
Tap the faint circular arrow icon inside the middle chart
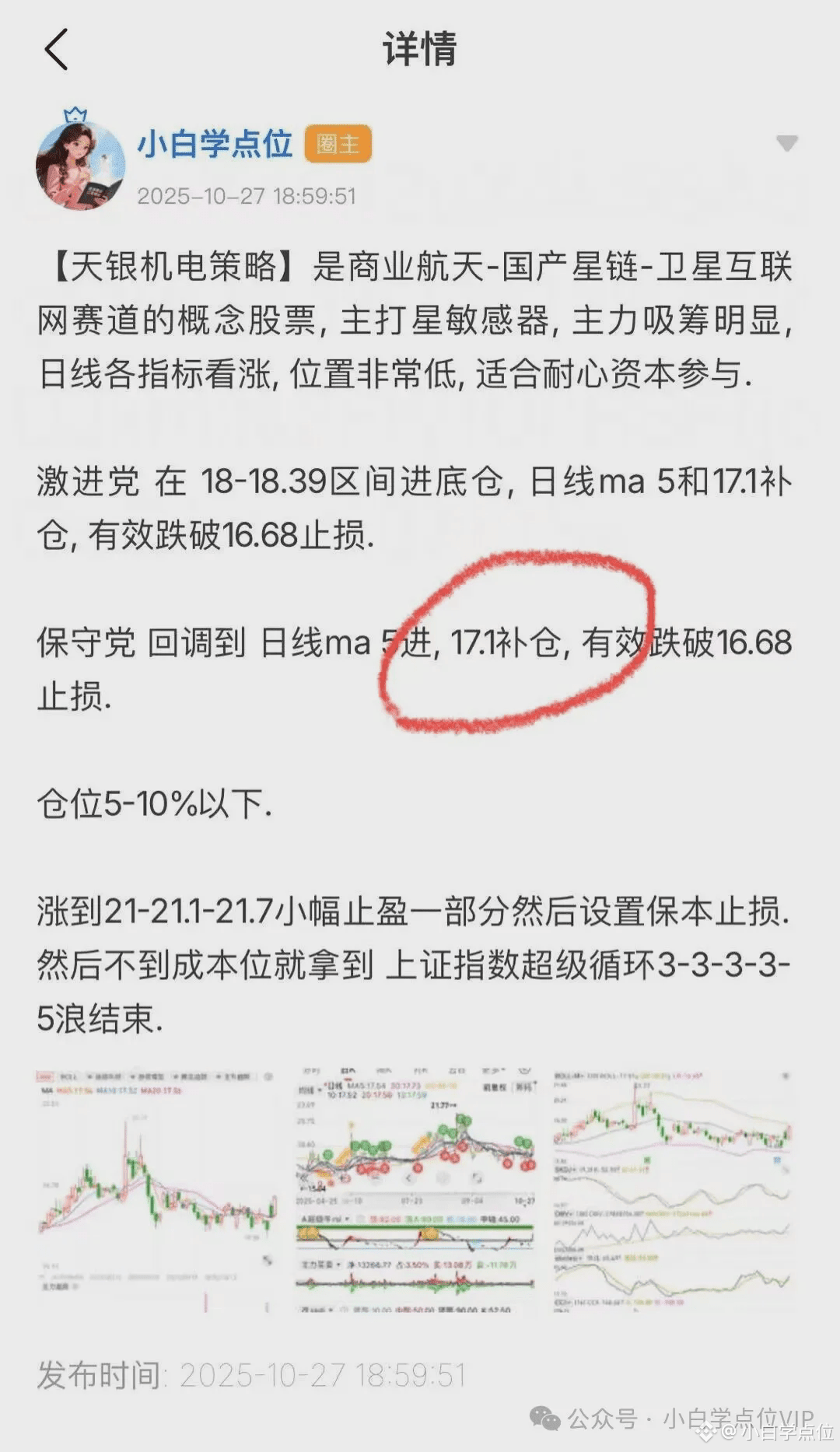[478, 1177]
